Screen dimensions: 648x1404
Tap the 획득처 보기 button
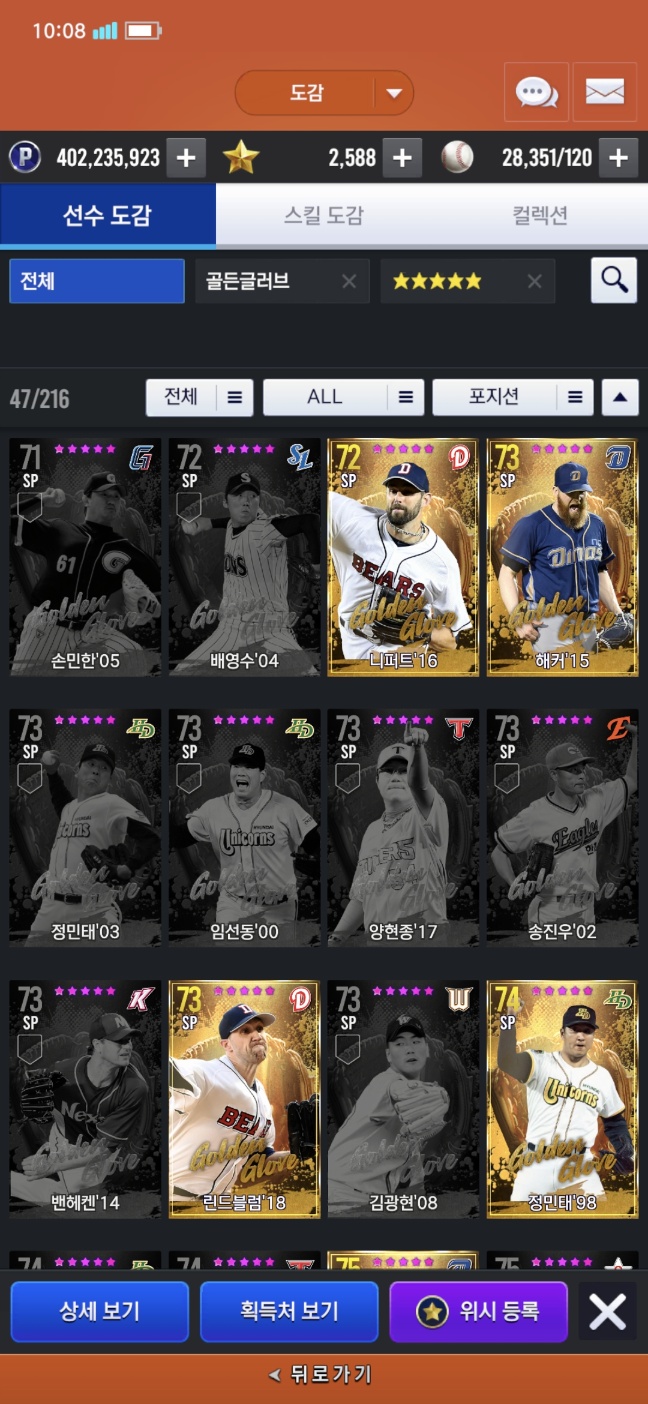289,1311
